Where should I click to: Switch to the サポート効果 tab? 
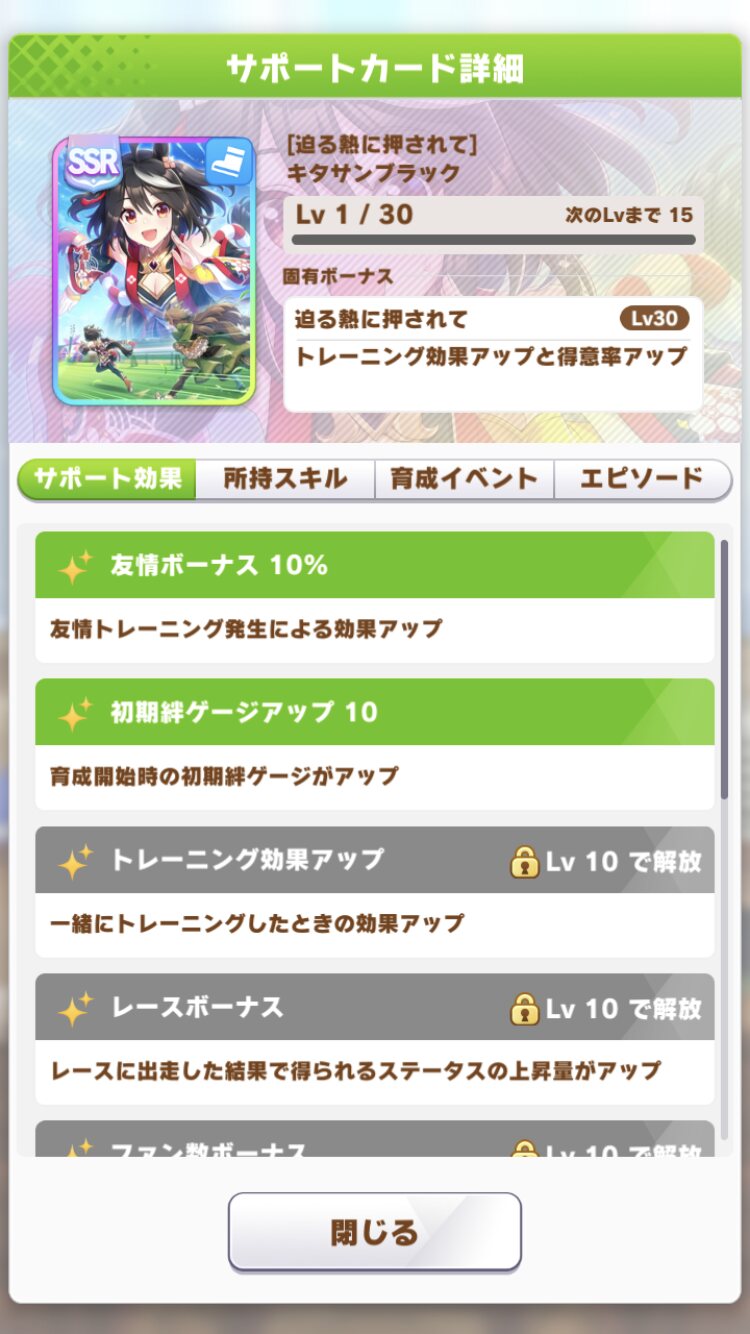(x=108, y=479)
